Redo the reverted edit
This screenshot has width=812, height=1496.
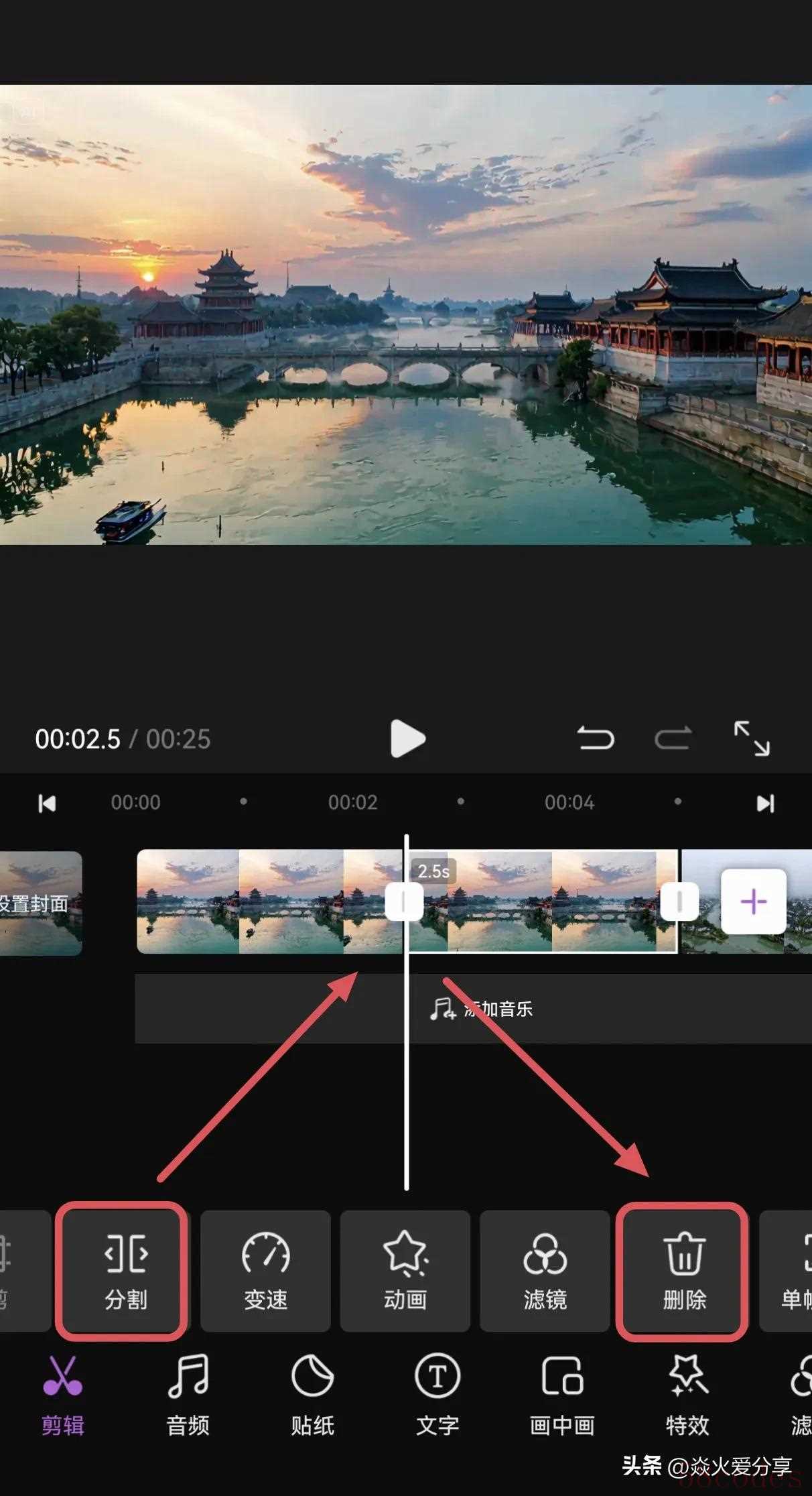[x=673, y=739]
